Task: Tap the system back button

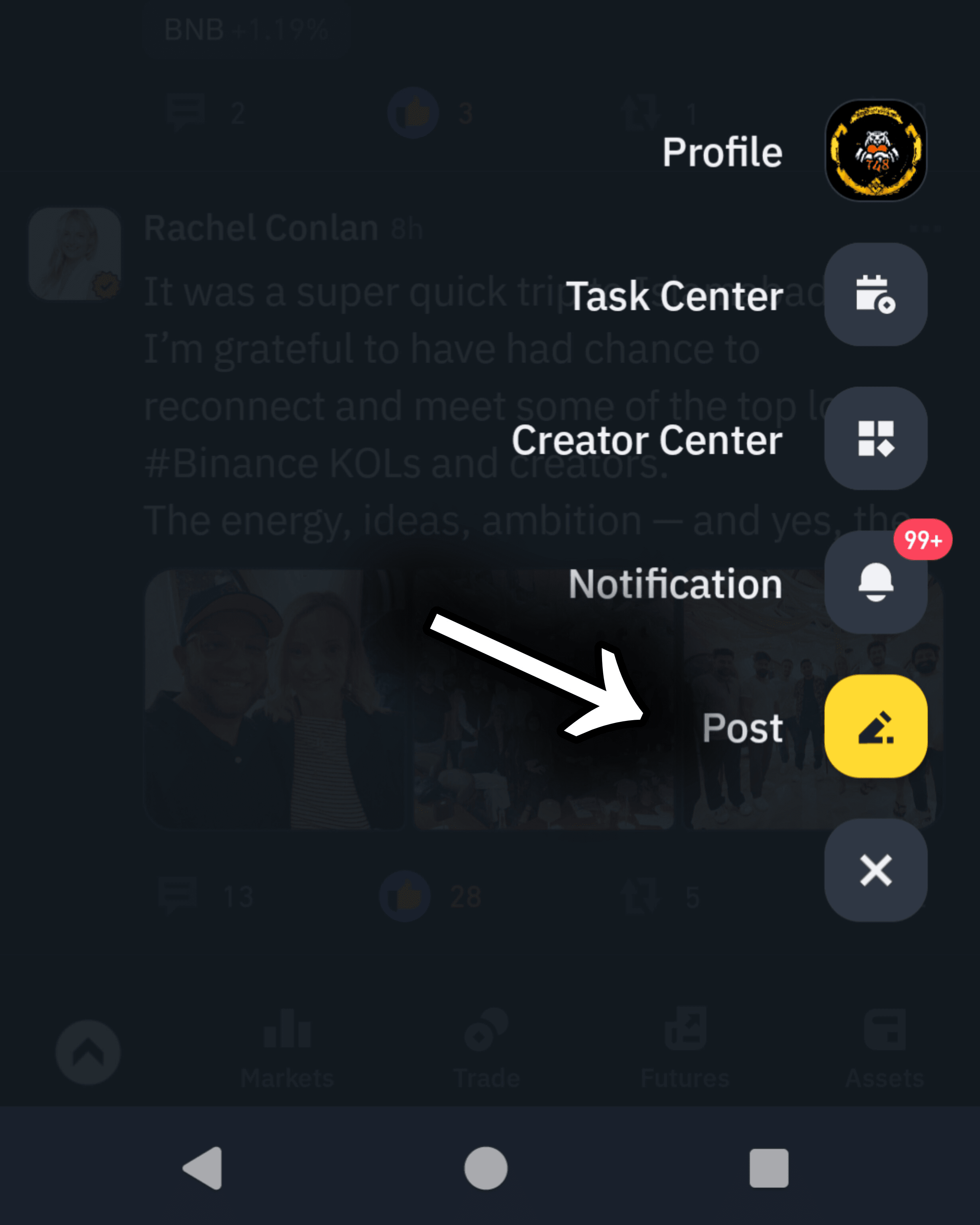Action: point(203,1168)
